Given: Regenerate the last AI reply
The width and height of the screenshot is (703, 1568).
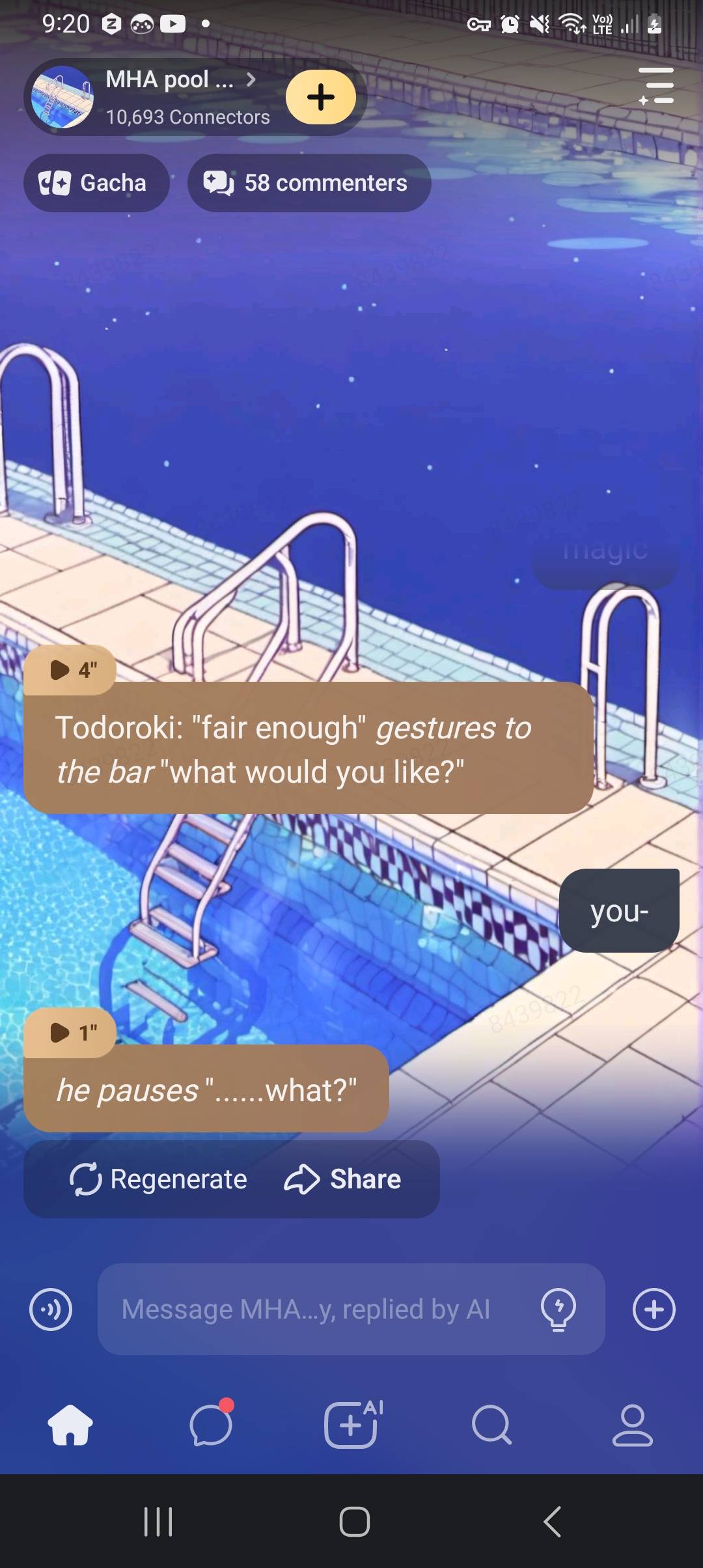Looking at the screenshot, I should click(x=159, y=1179).
